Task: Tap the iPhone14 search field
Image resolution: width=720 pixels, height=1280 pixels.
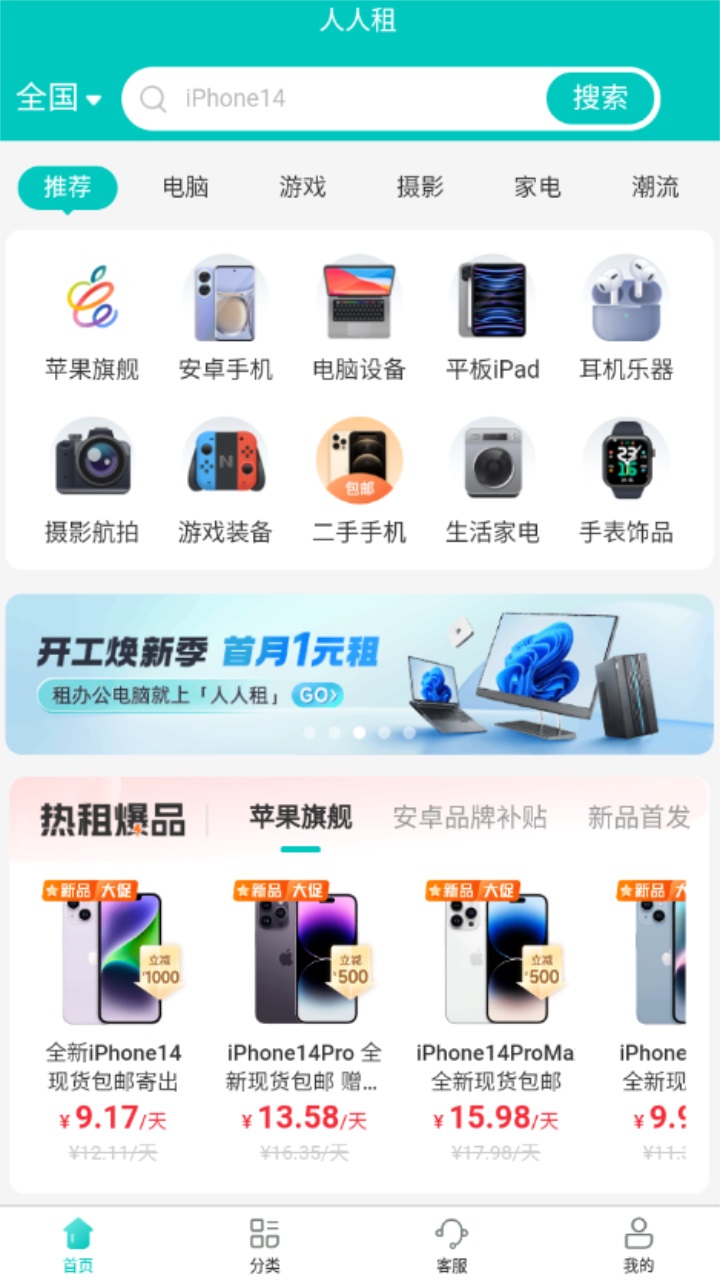Action: (340, 98)
